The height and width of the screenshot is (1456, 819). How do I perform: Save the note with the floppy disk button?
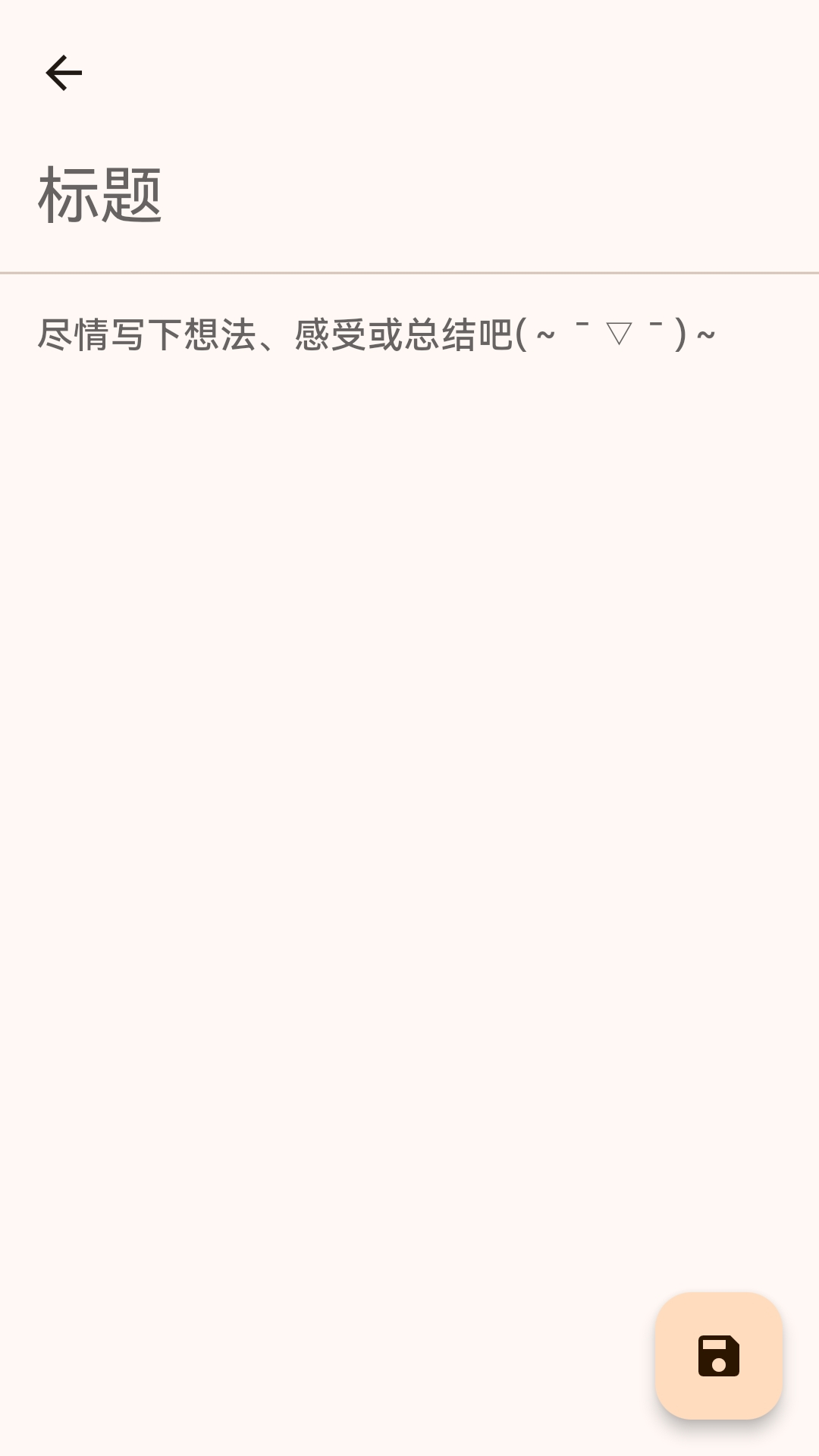(718, 1355)
